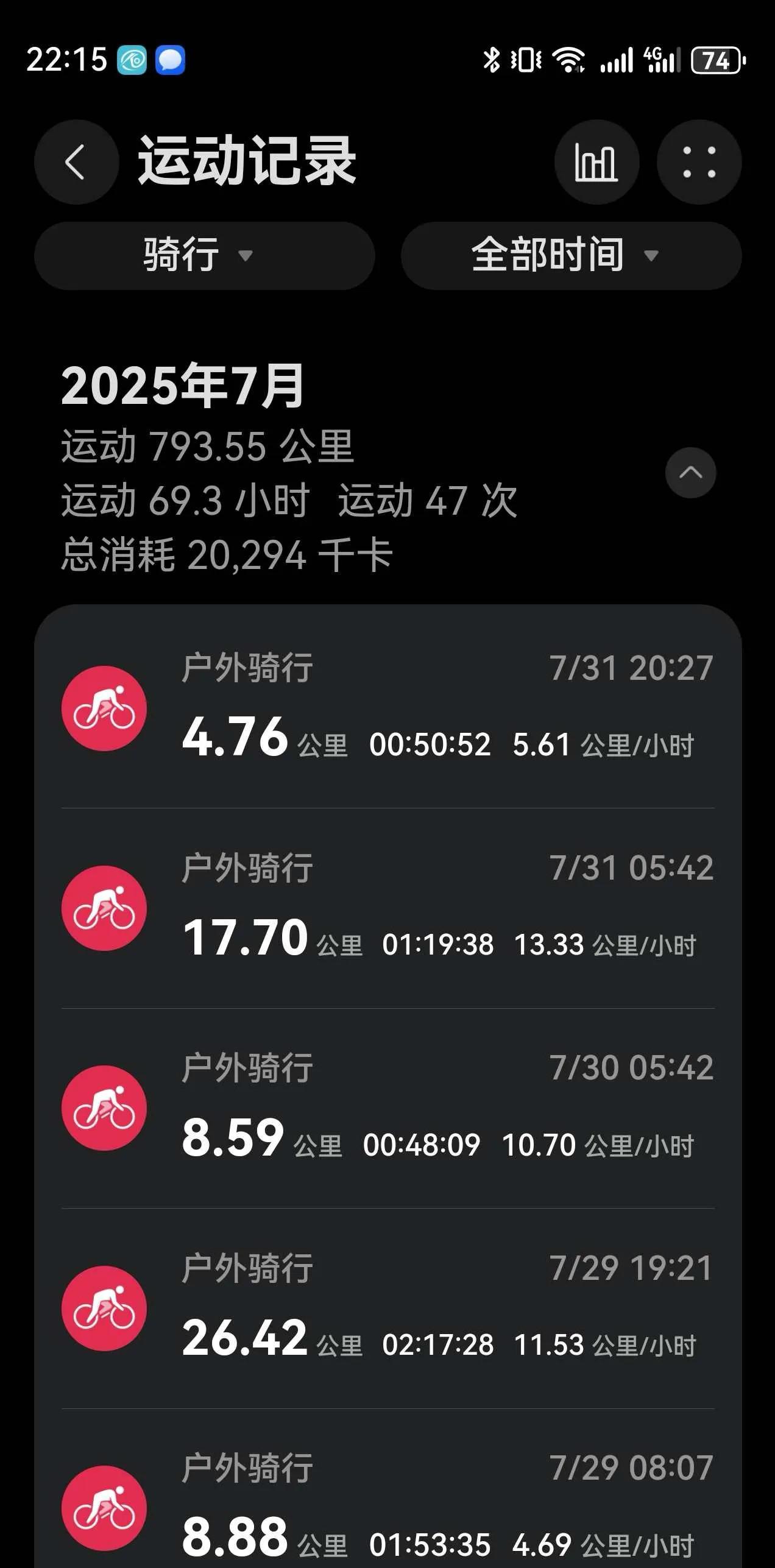Open the four-dot more options menu
This screenshot has height=1568, width=775.
point(699,162)
